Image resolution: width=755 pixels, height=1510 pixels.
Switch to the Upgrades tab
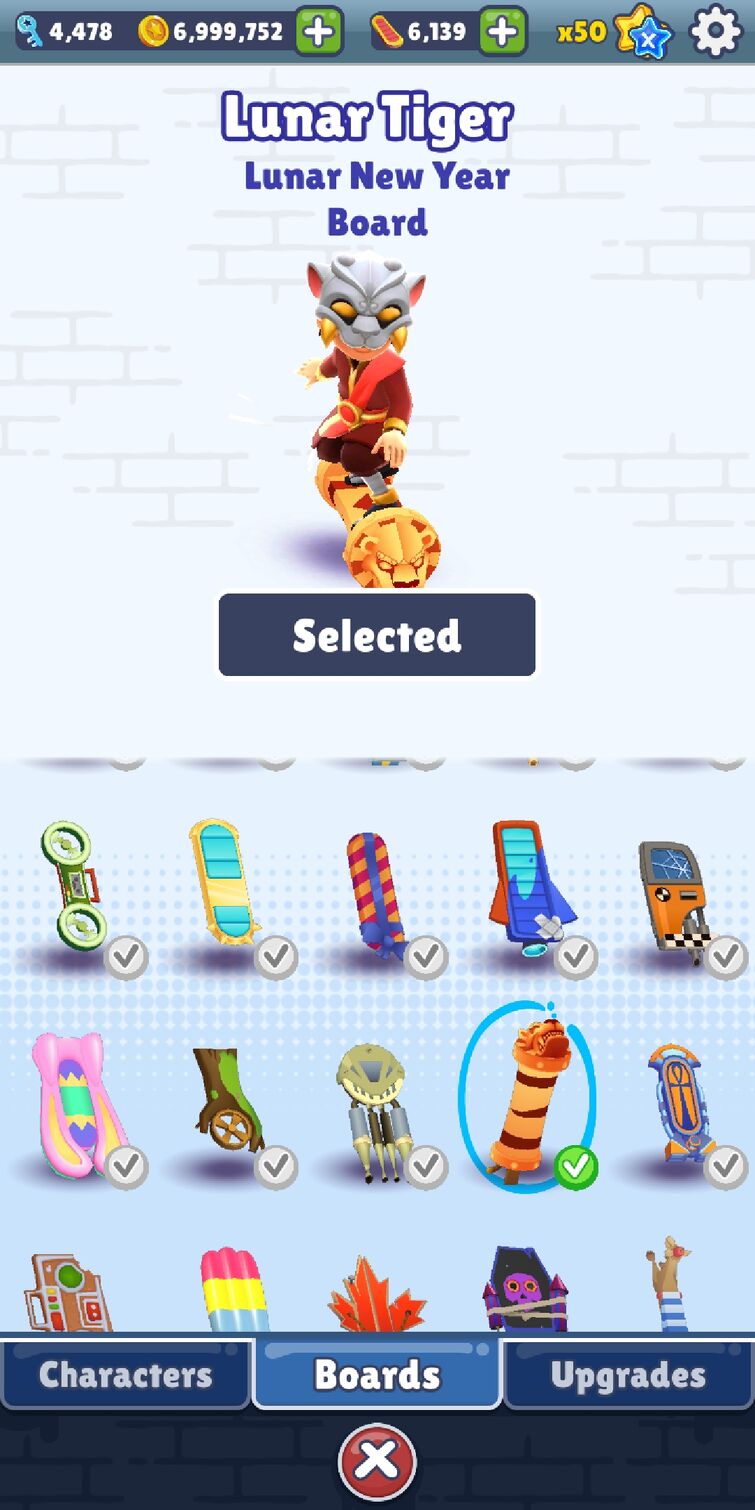[x=628, y=1375]
